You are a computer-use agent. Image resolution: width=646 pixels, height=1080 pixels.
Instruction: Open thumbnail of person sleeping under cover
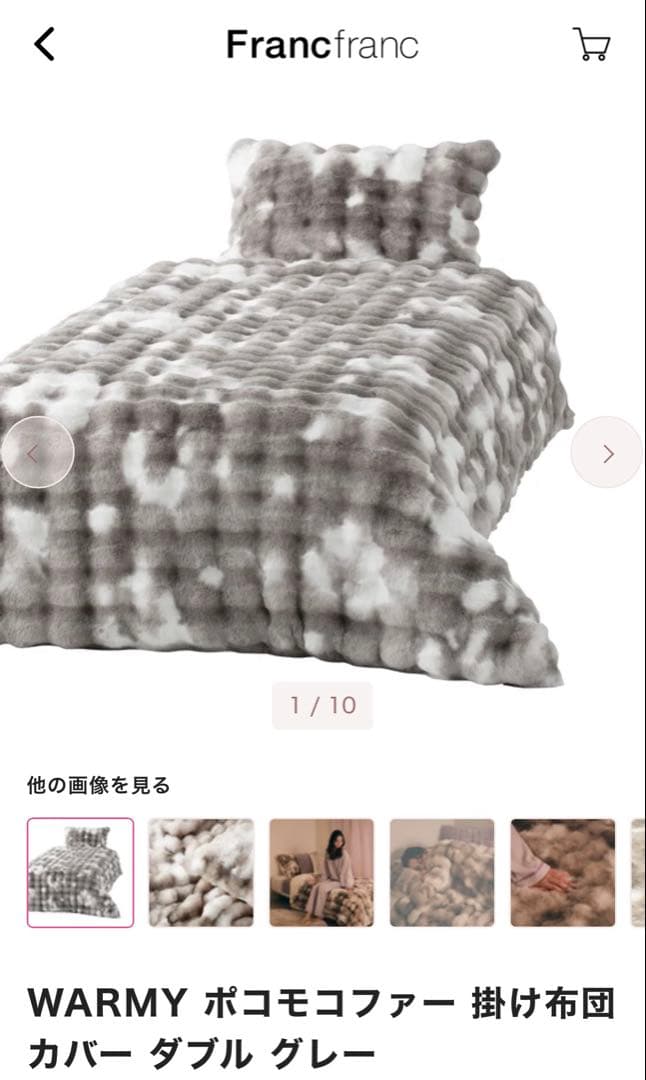coord(442,872)
